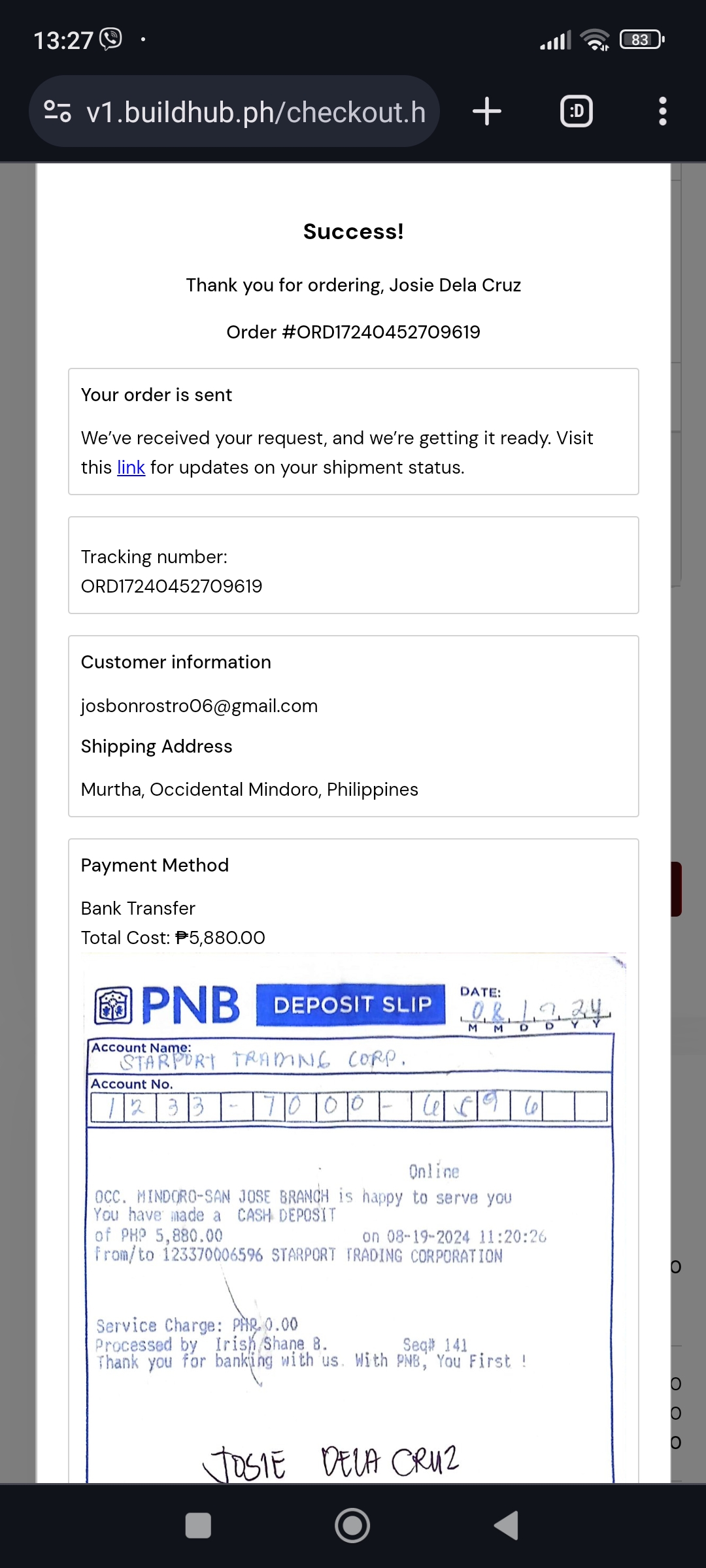The image size is (706, 1568).
Task: Go to the home screen
Action: point(352,1526)
